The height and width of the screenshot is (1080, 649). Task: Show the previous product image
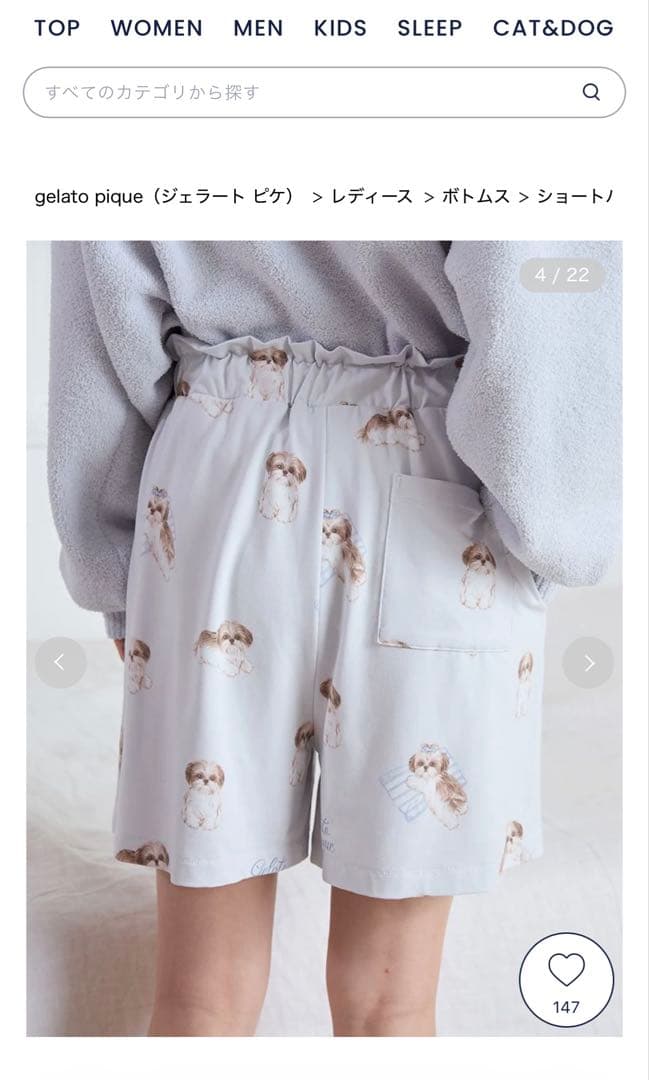(60, 662)
